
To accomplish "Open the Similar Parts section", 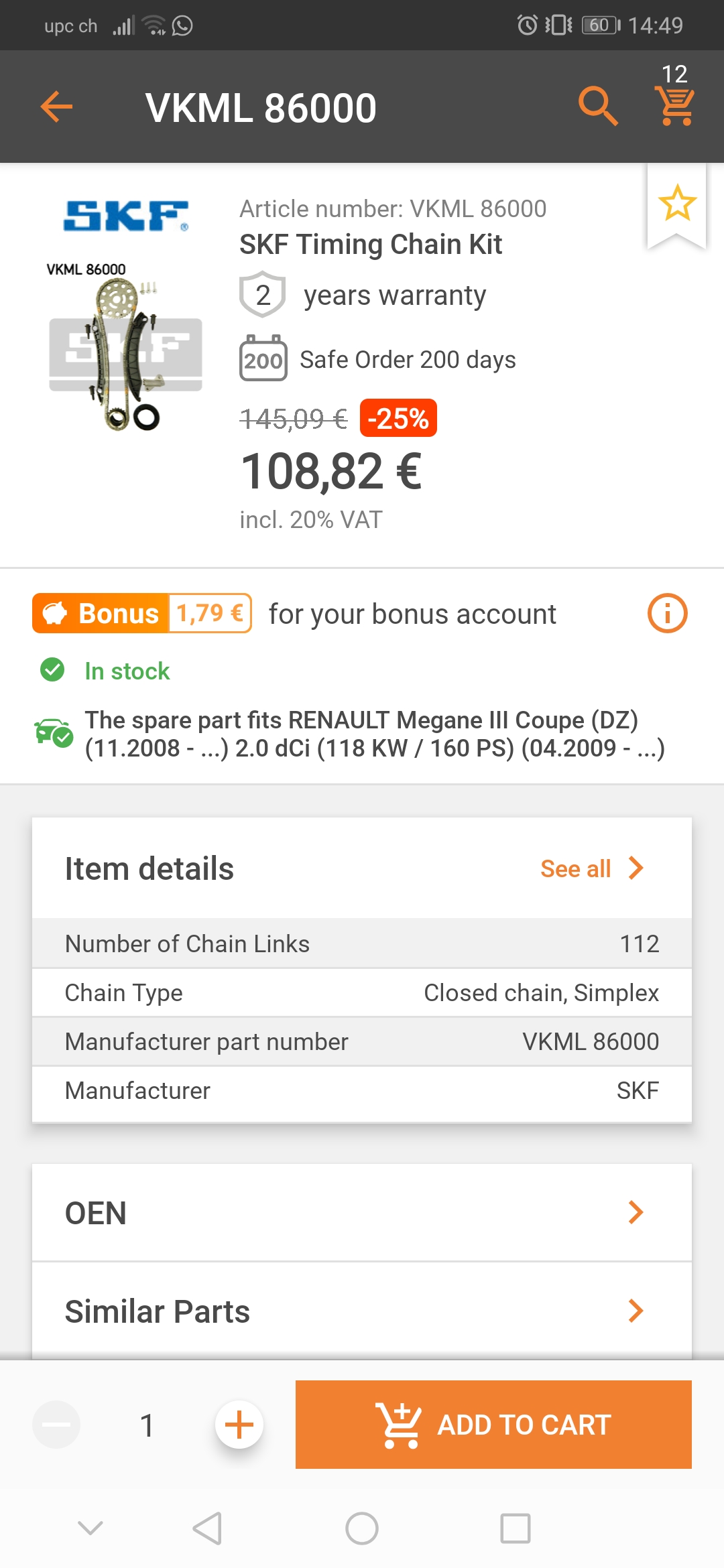I will tap(362, 1311).
